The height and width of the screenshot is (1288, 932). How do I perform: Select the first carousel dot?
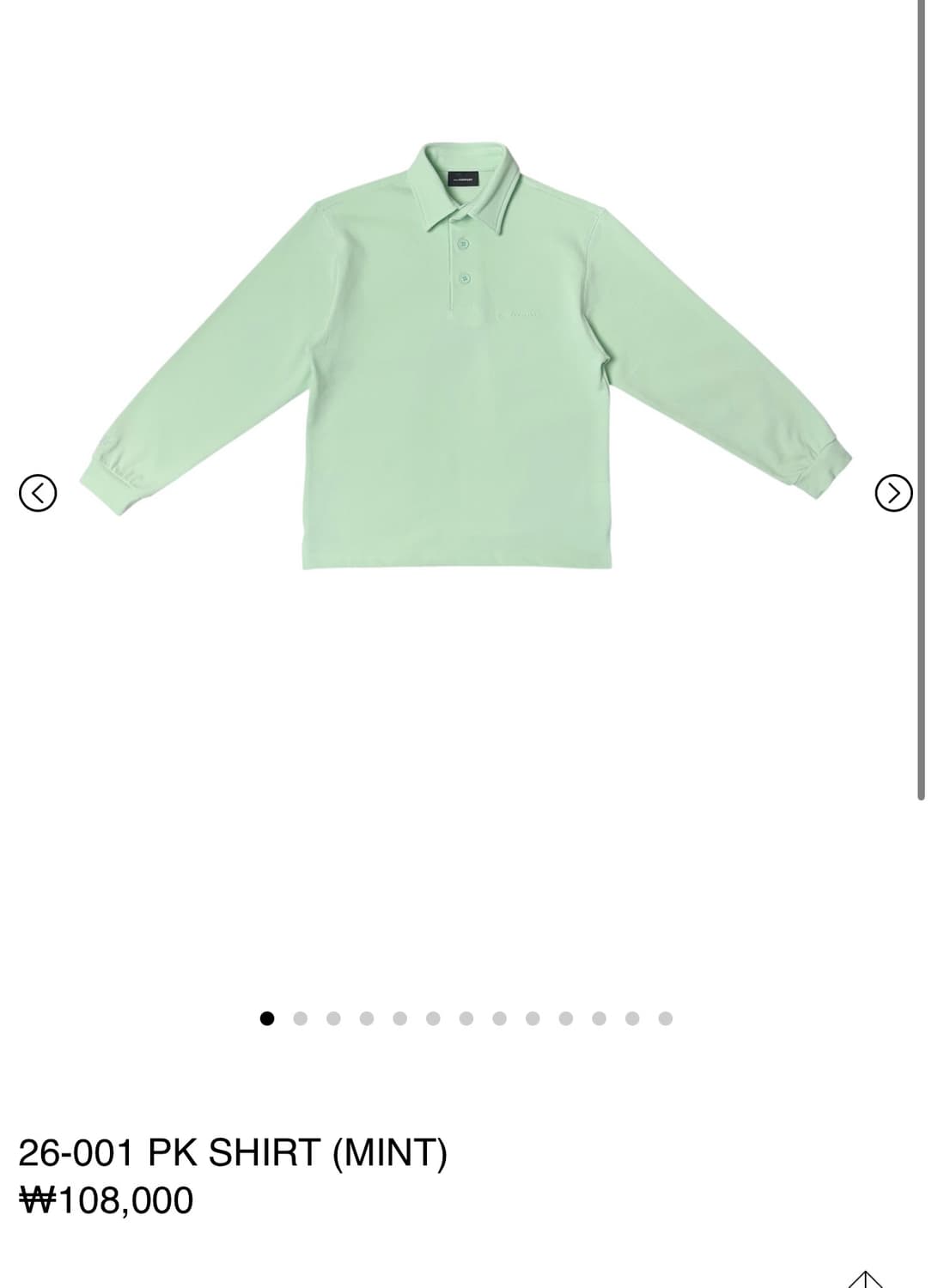click(267, 1018)
